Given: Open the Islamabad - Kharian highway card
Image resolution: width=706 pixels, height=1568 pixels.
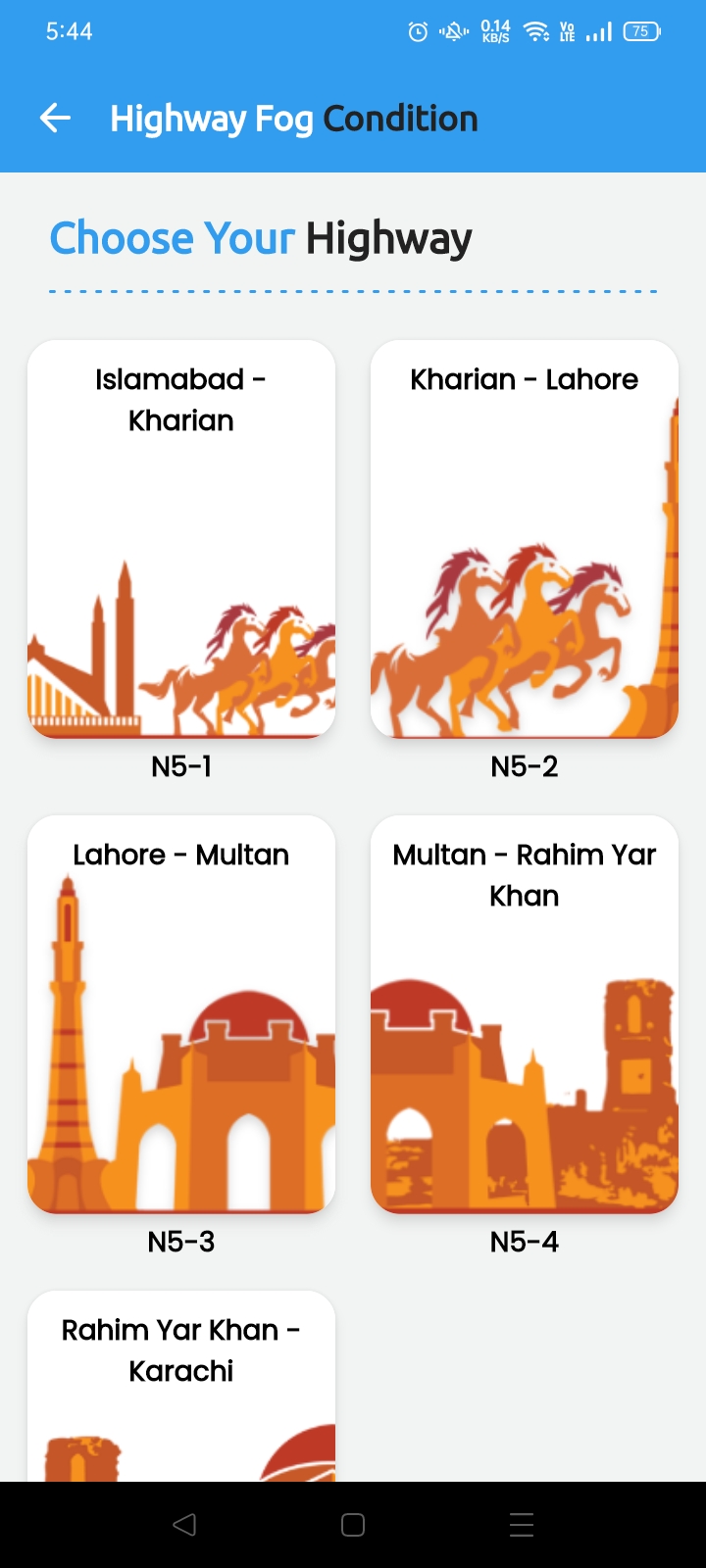Looking at the screenshot, I should click(x=181, y=539).
